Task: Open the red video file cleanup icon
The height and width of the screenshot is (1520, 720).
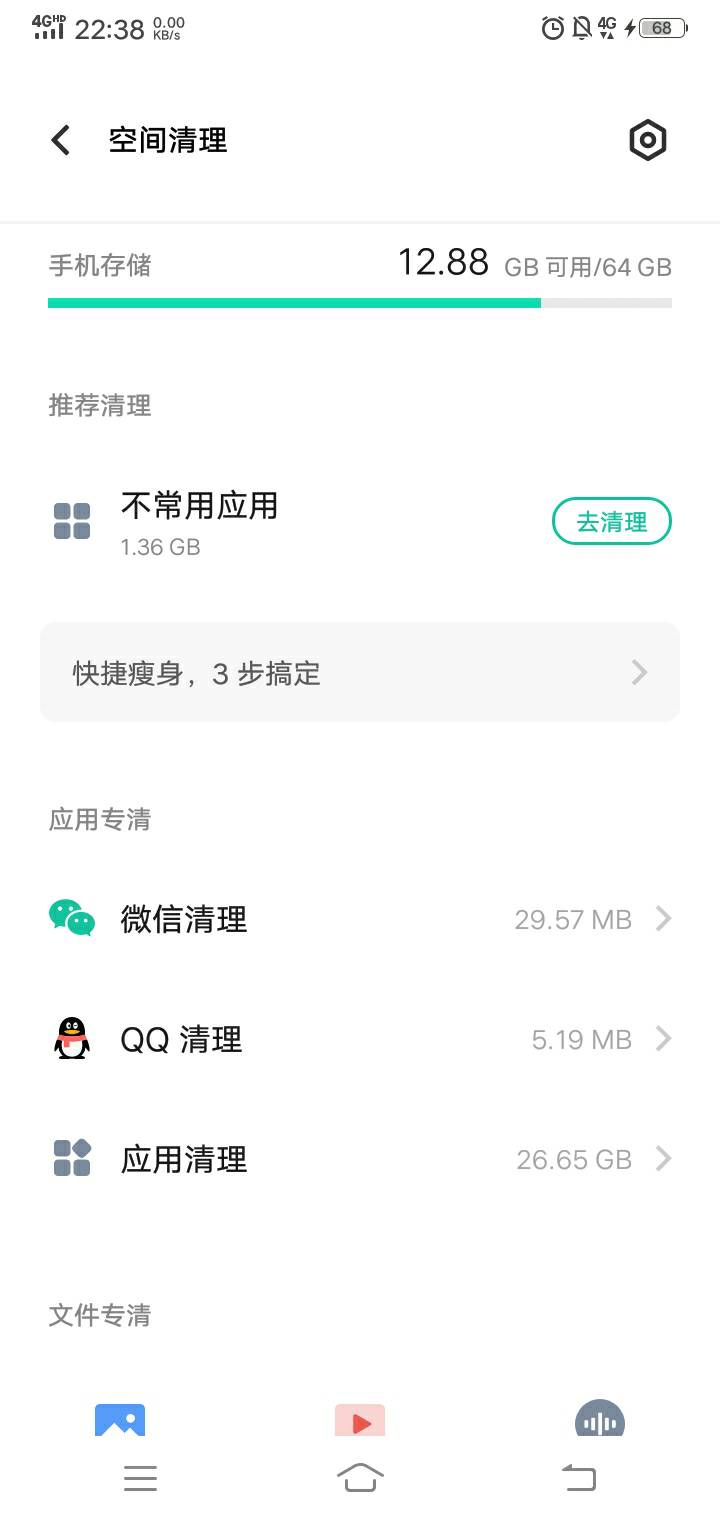Action: click(360, 1420)
